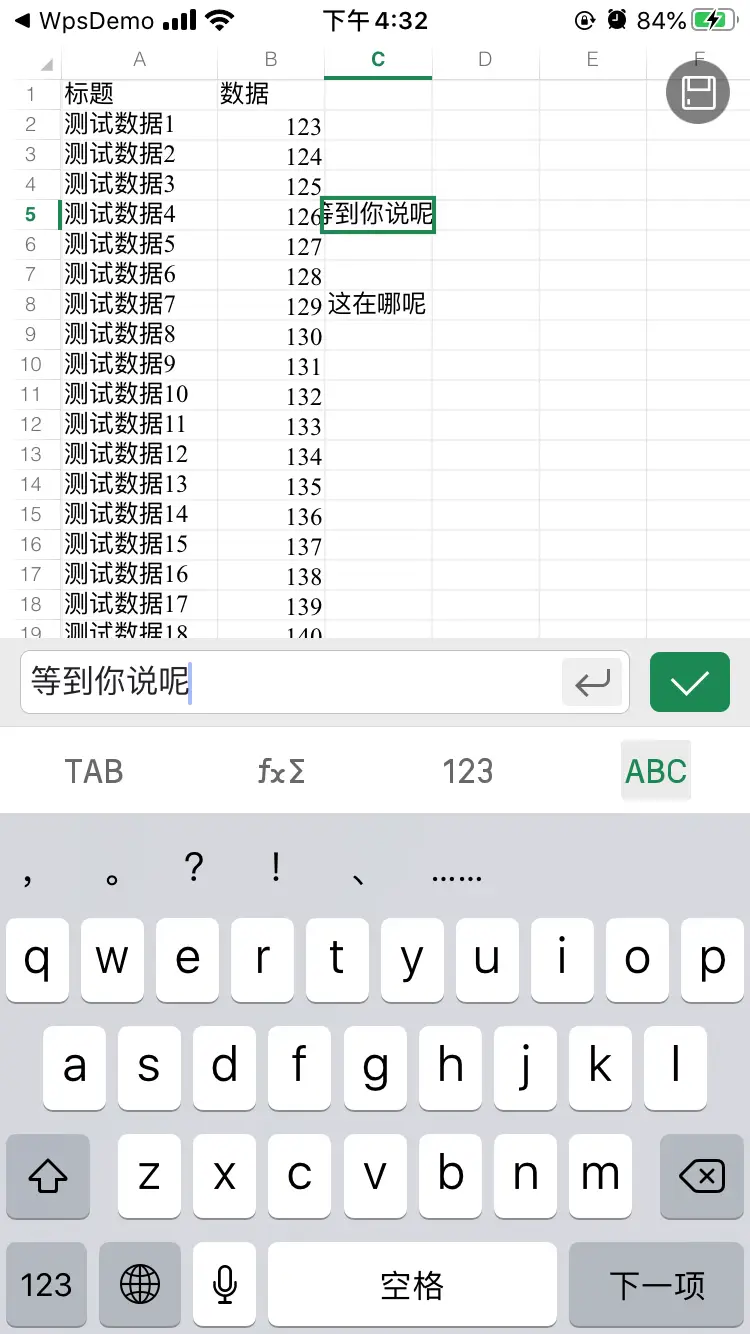
Task: Tap the 下一项 key on the keyboard
Action: pos(657,1284)
